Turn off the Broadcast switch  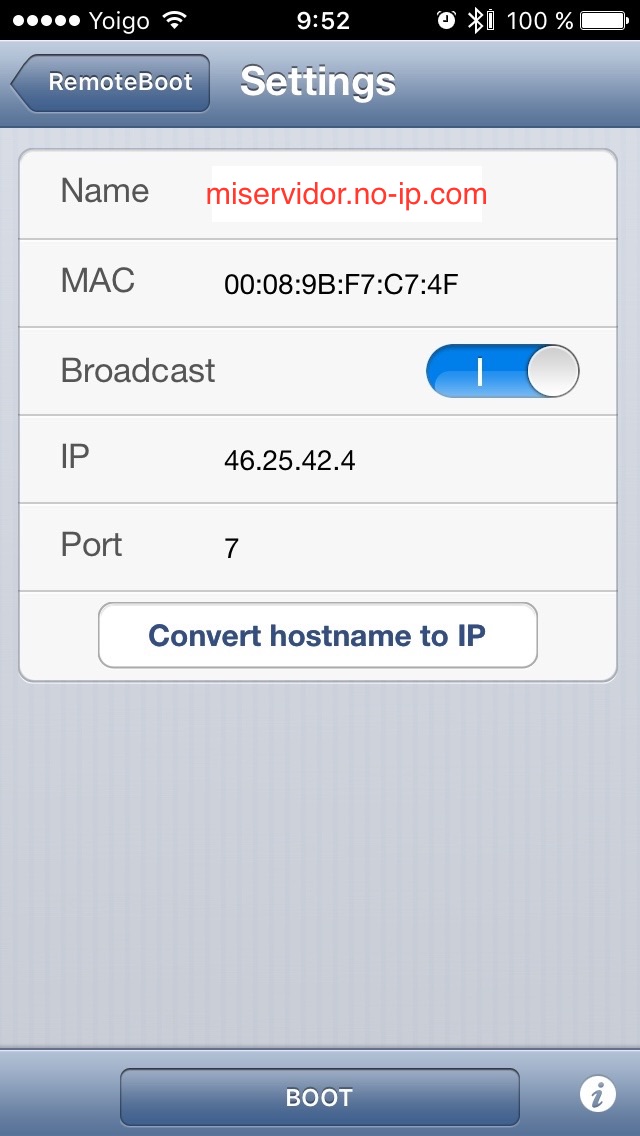point(502,372)
